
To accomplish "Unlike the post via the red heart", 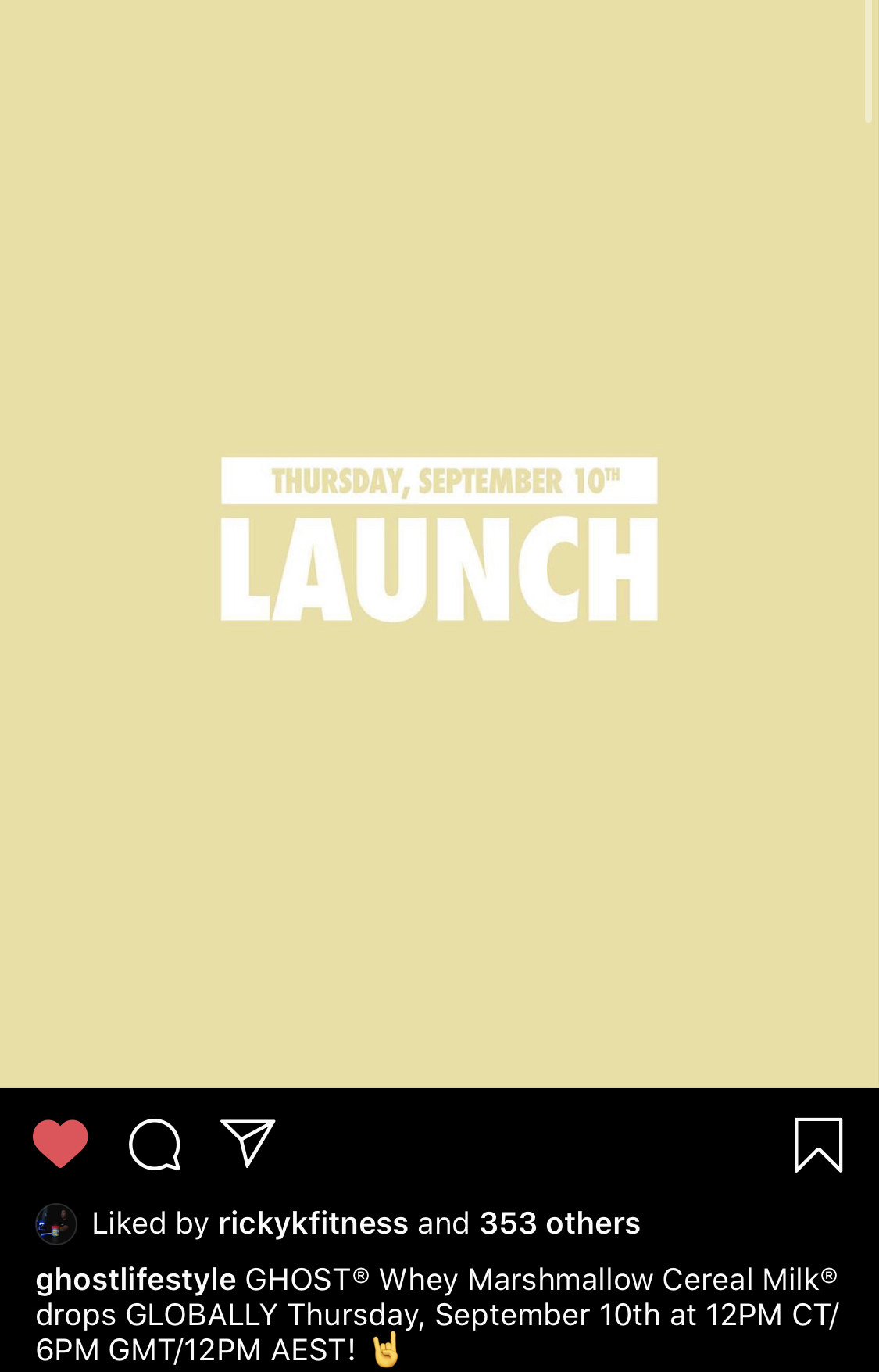I will [x=60, y=1144].
